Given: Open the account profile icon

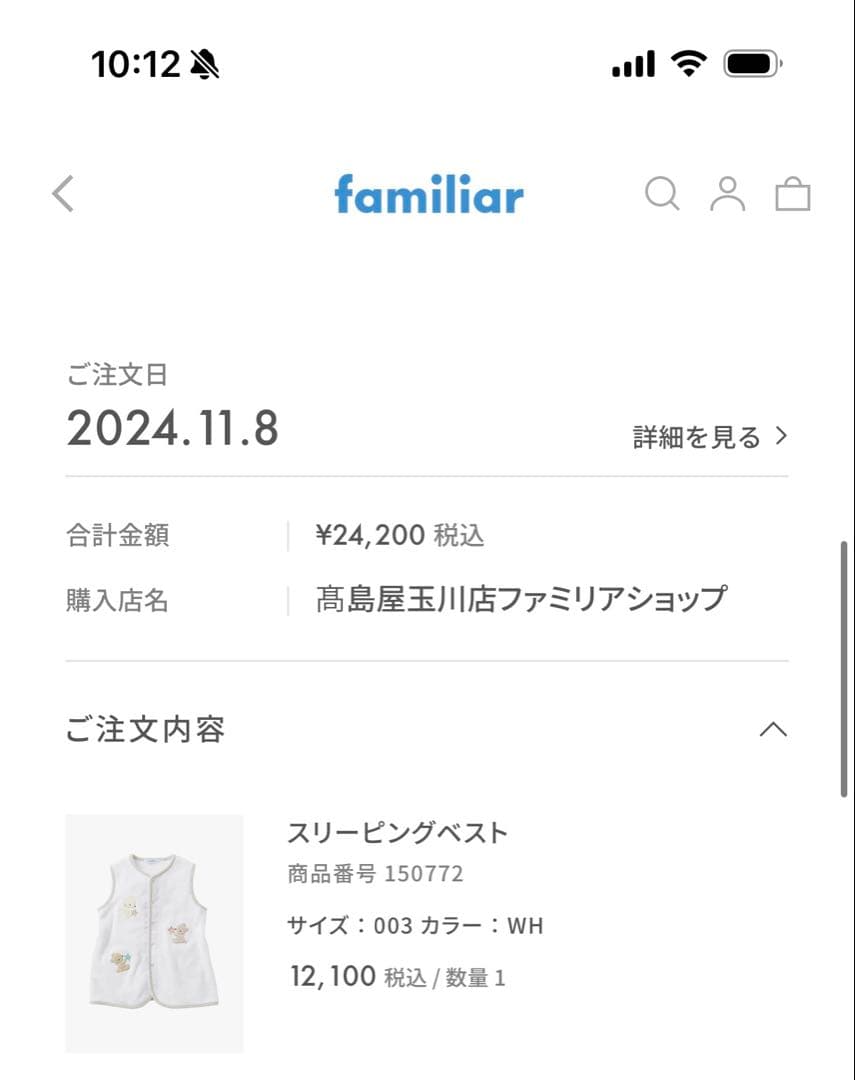Looking at the screenshot, I should point(727,194).
